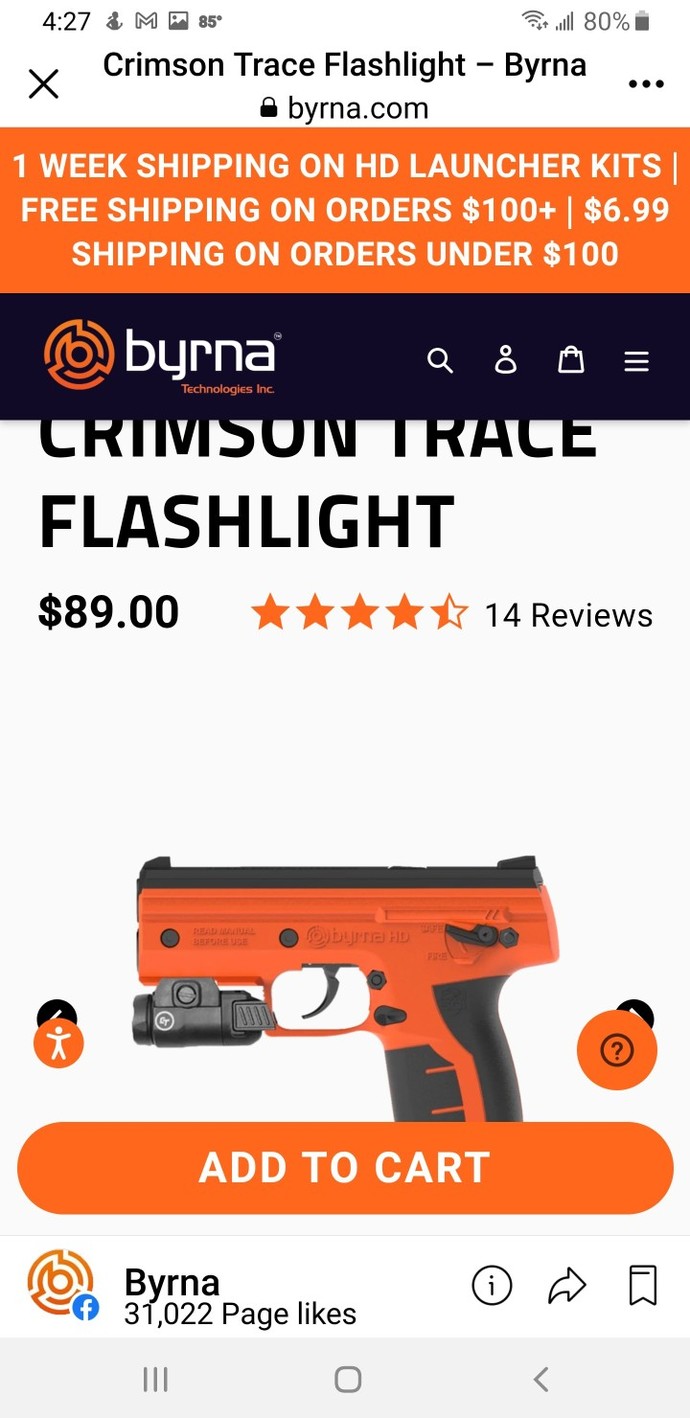View the shopping bag
The height and width of the screenshot is (1418, 690).
point(571,359)
